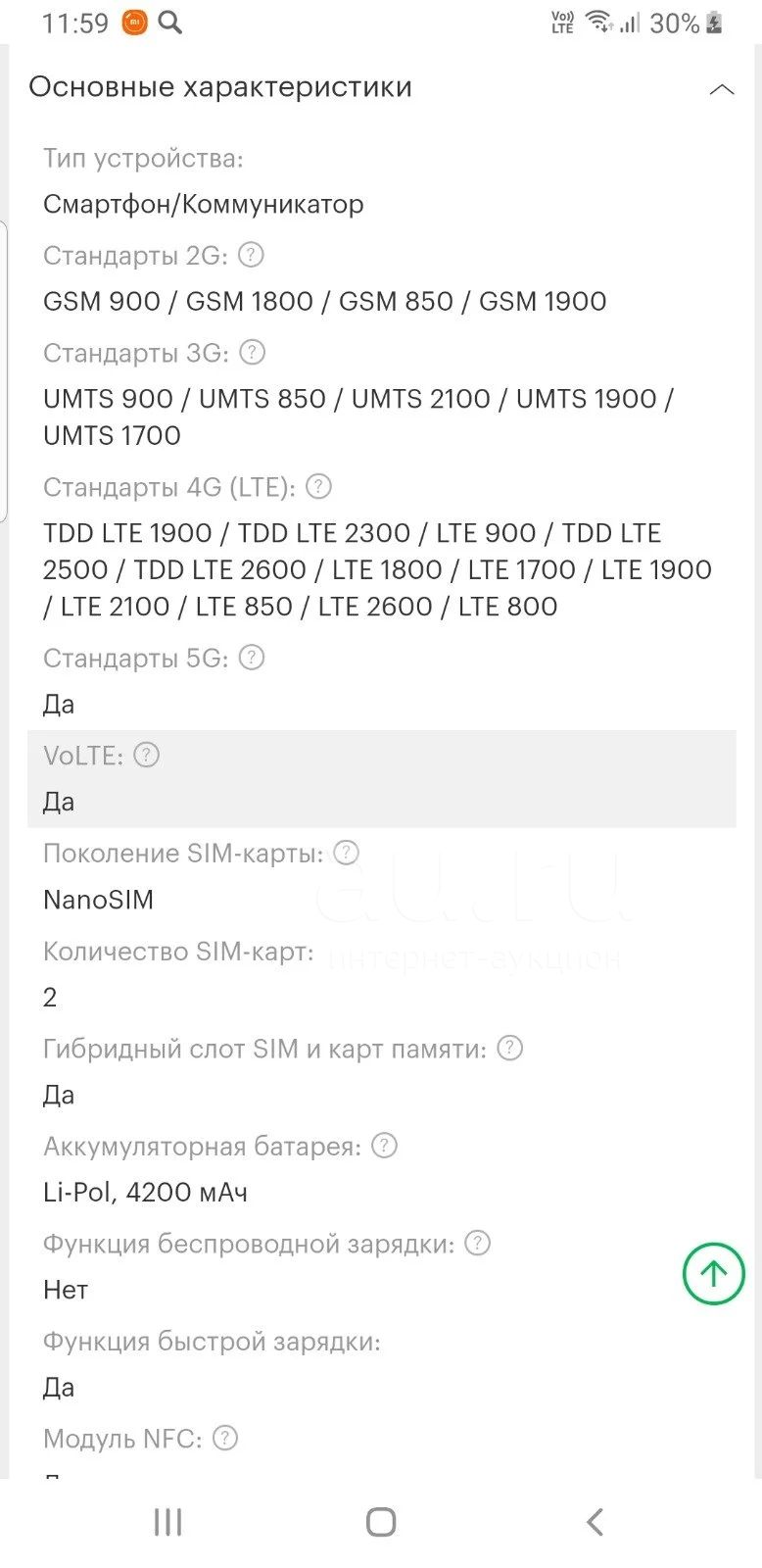This screenshot has width=762, height=1568.
Task: Open the hint for Гибридный слот SIM
Action: (x=509, y=1048)
